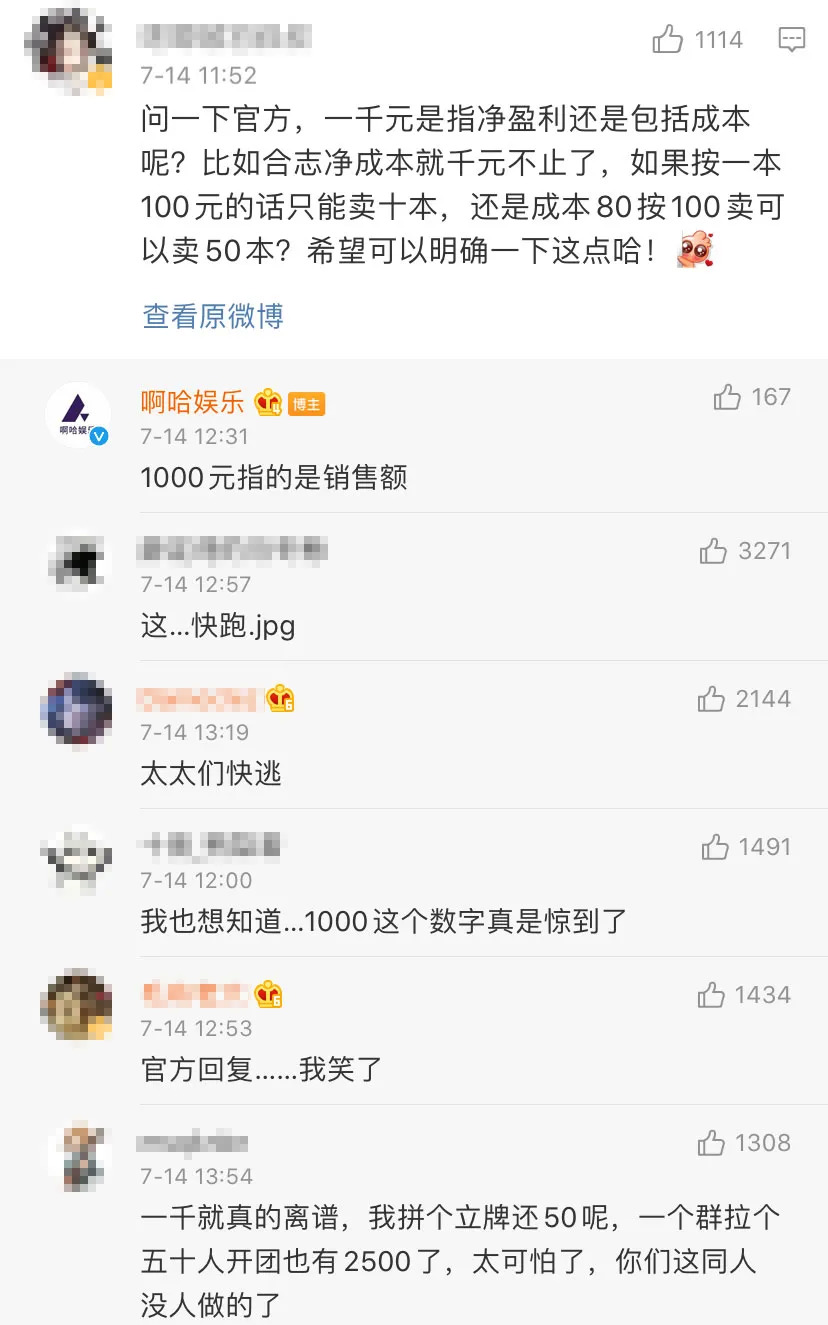Like the comment starting 一千就真的离谱
This screenshot has width=828, height=1325.
pos(711,1143)
